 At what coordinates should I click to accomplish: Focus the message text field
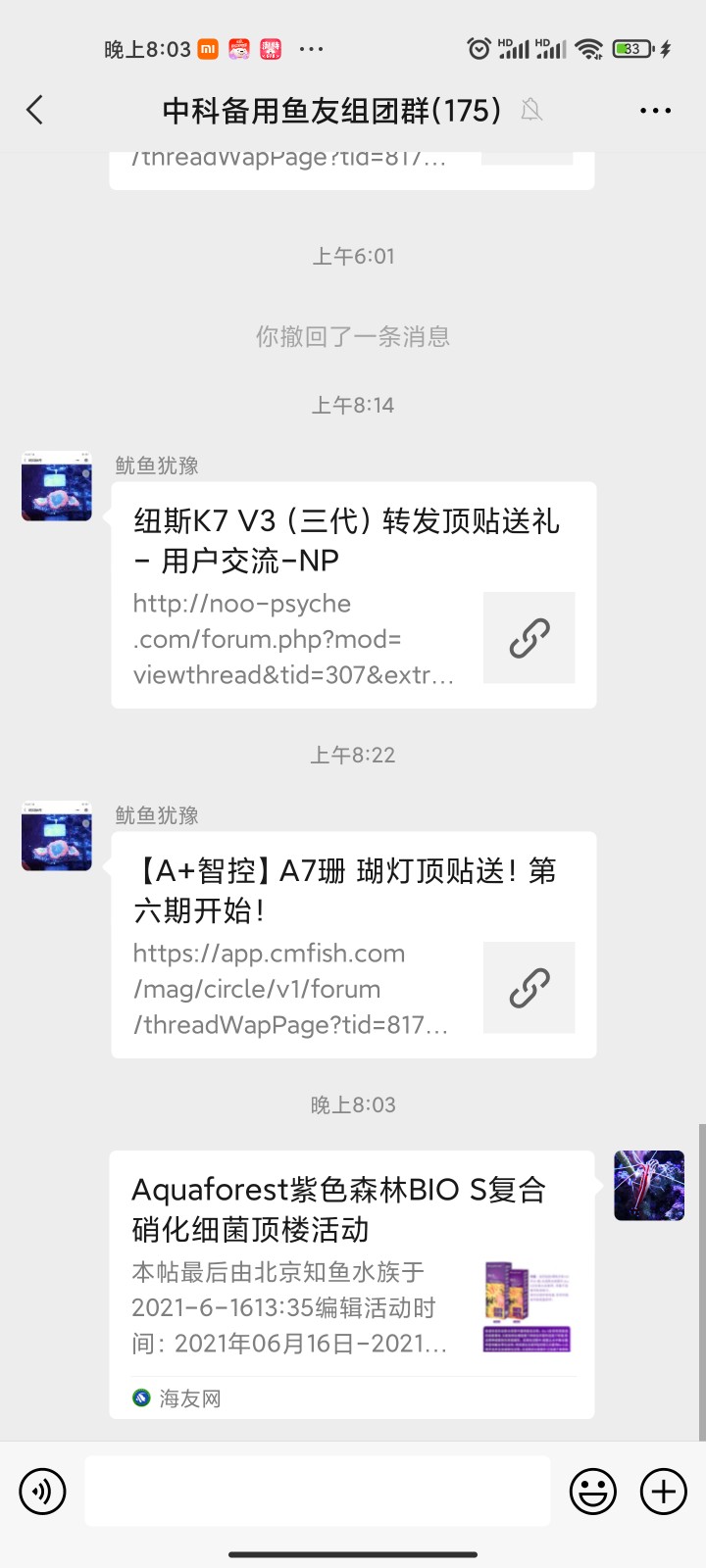click(x=318, y=1492)
